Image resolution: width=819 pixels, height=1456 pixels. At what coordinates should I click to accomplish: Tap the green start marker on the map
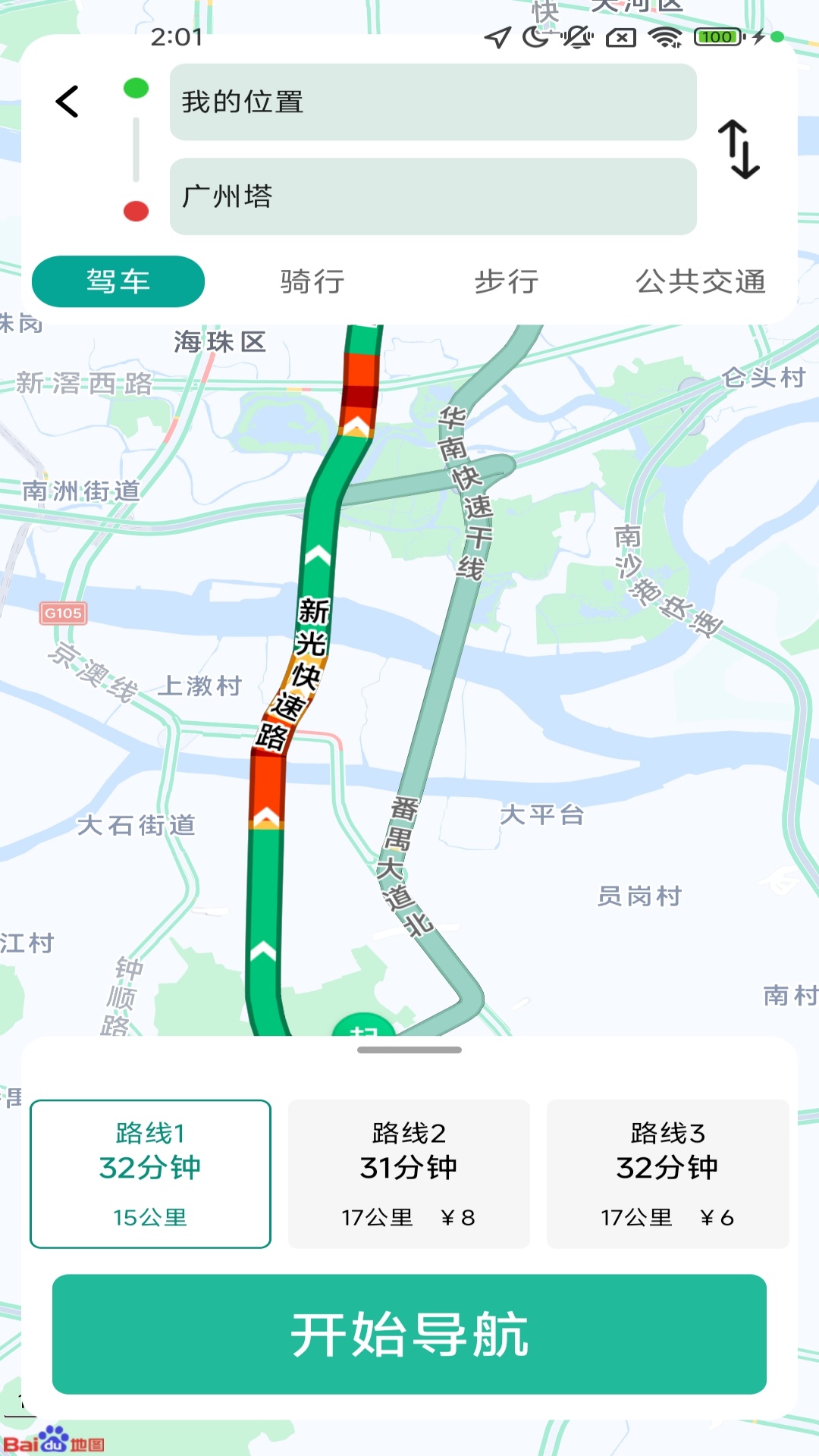click(362, 1024)
